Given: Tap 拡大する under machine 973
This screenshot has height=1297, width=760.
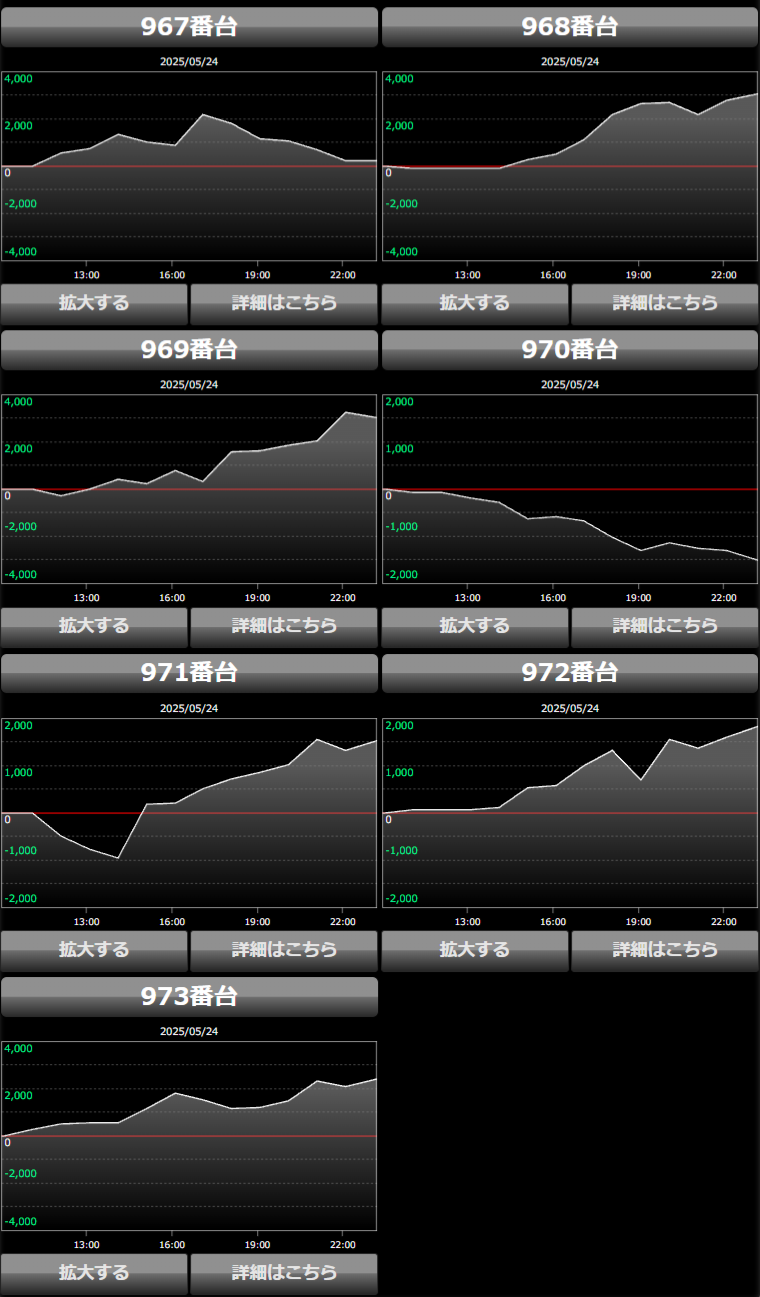Looking at the screenshot, I should pos(94,1273).
